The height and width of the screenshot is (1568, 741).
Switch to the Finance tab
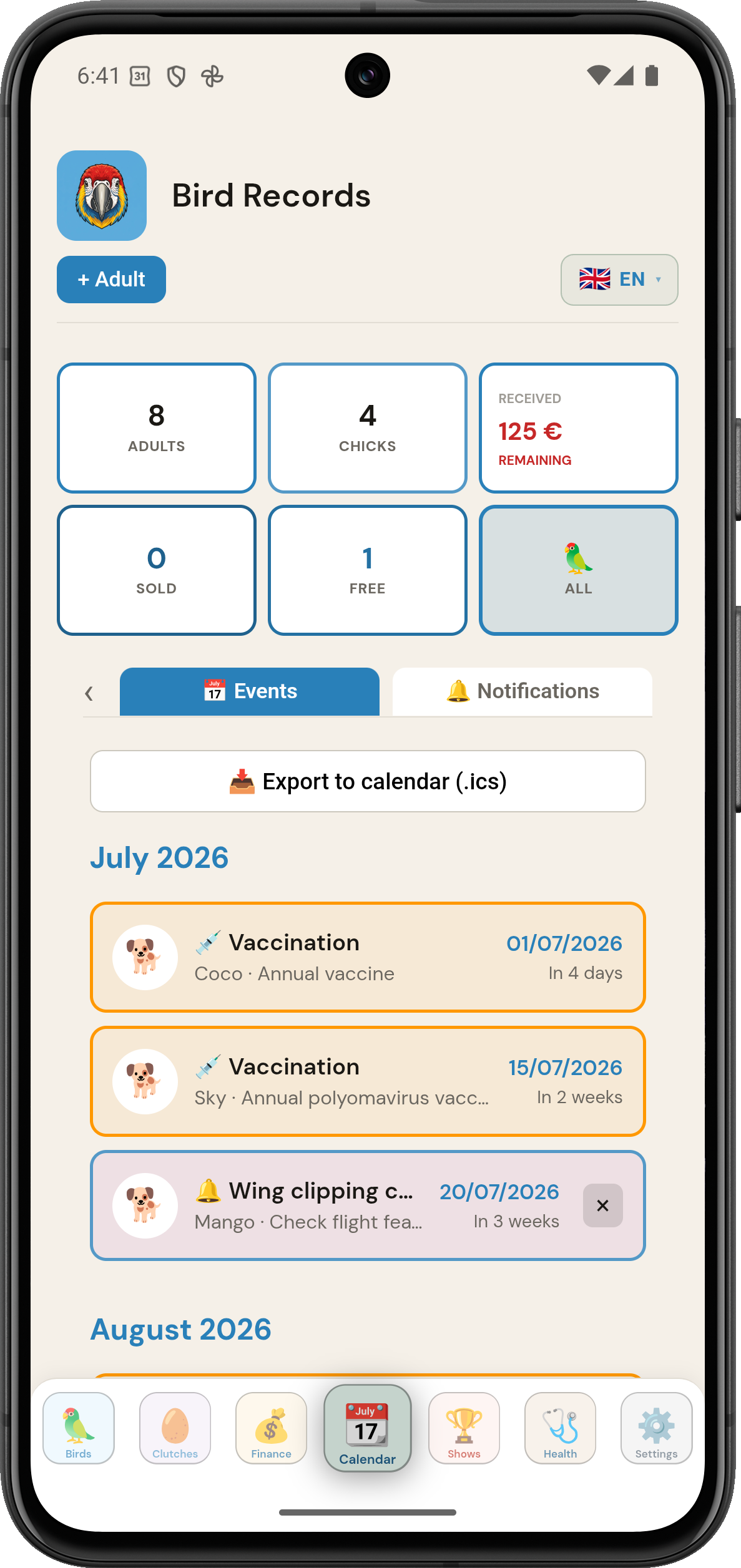pyautogui.click(x=271, y=1428)
